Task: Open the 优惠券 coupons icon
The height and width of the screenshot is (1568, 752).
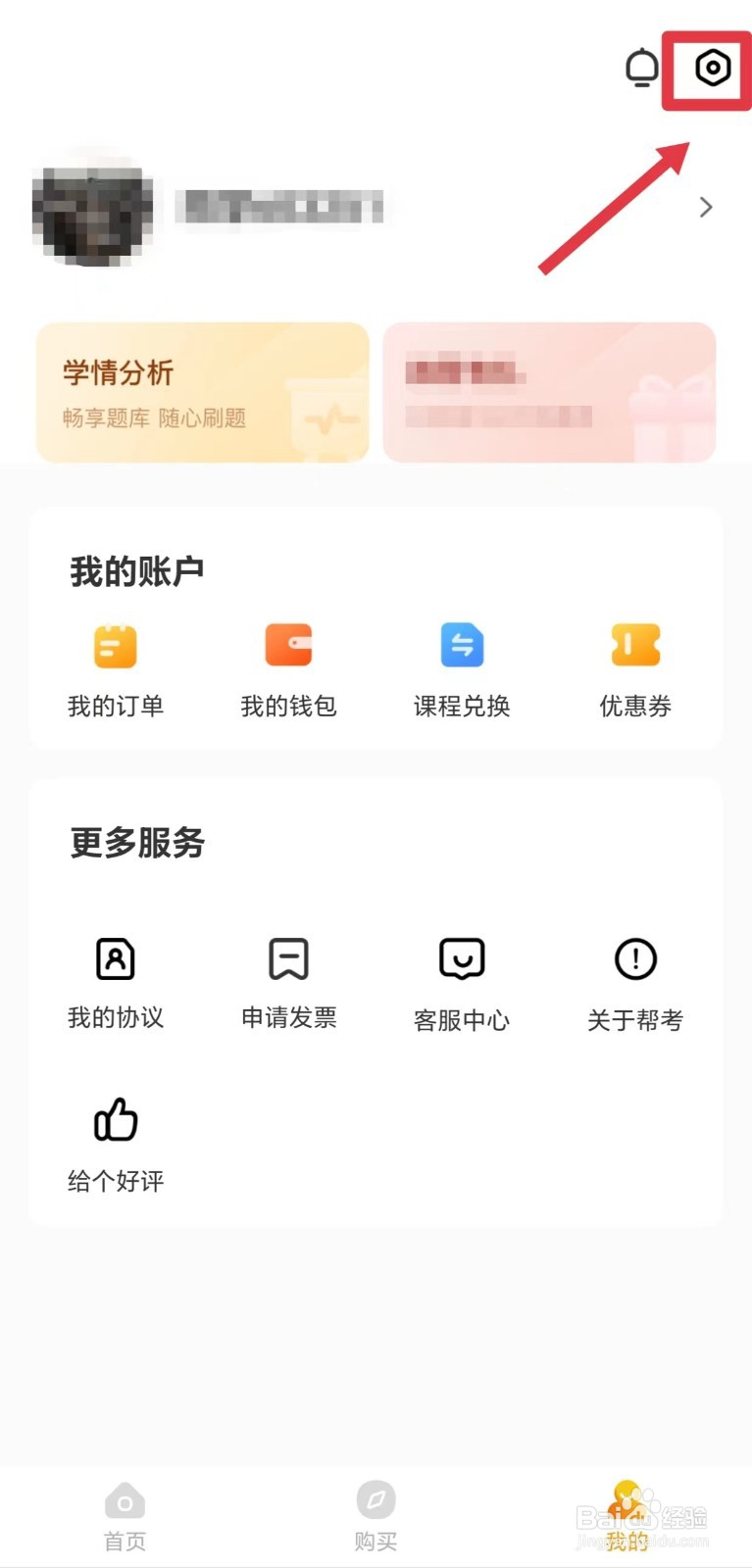Action: click(x=634, y=645)
